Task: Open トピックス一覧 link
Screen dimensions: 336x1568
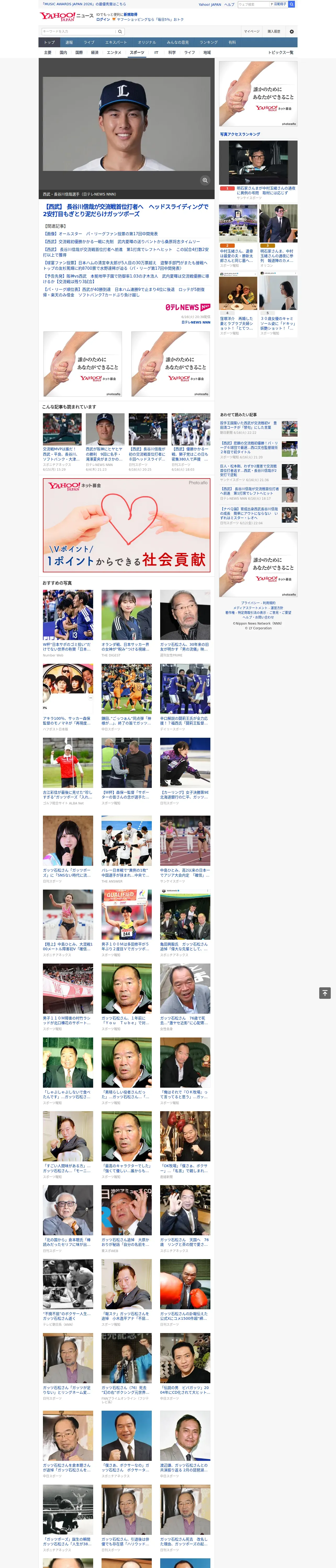Action: 281,53
